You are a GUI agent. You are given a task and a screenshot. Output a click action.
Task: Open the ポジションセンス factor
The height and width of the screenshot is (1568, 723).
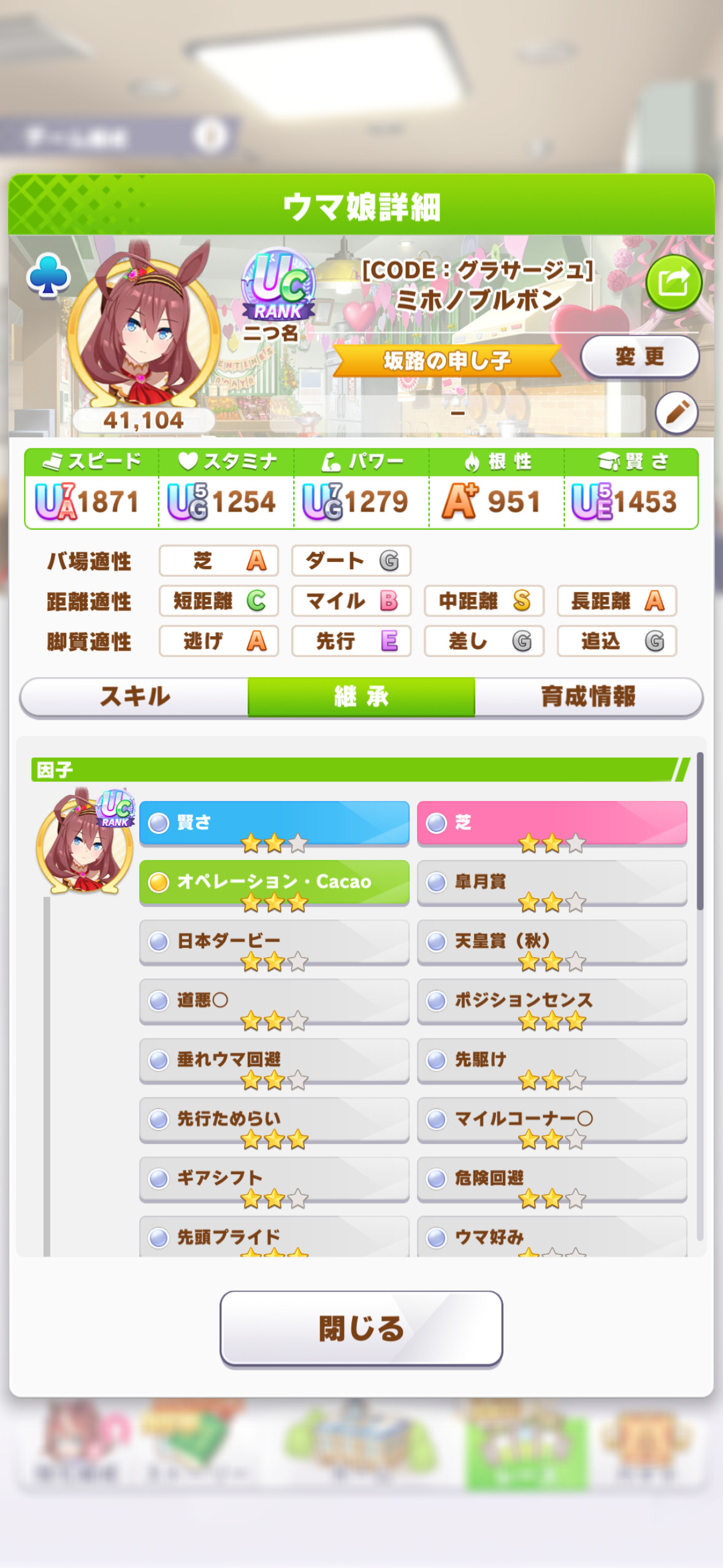click(x=552, y=1001)
